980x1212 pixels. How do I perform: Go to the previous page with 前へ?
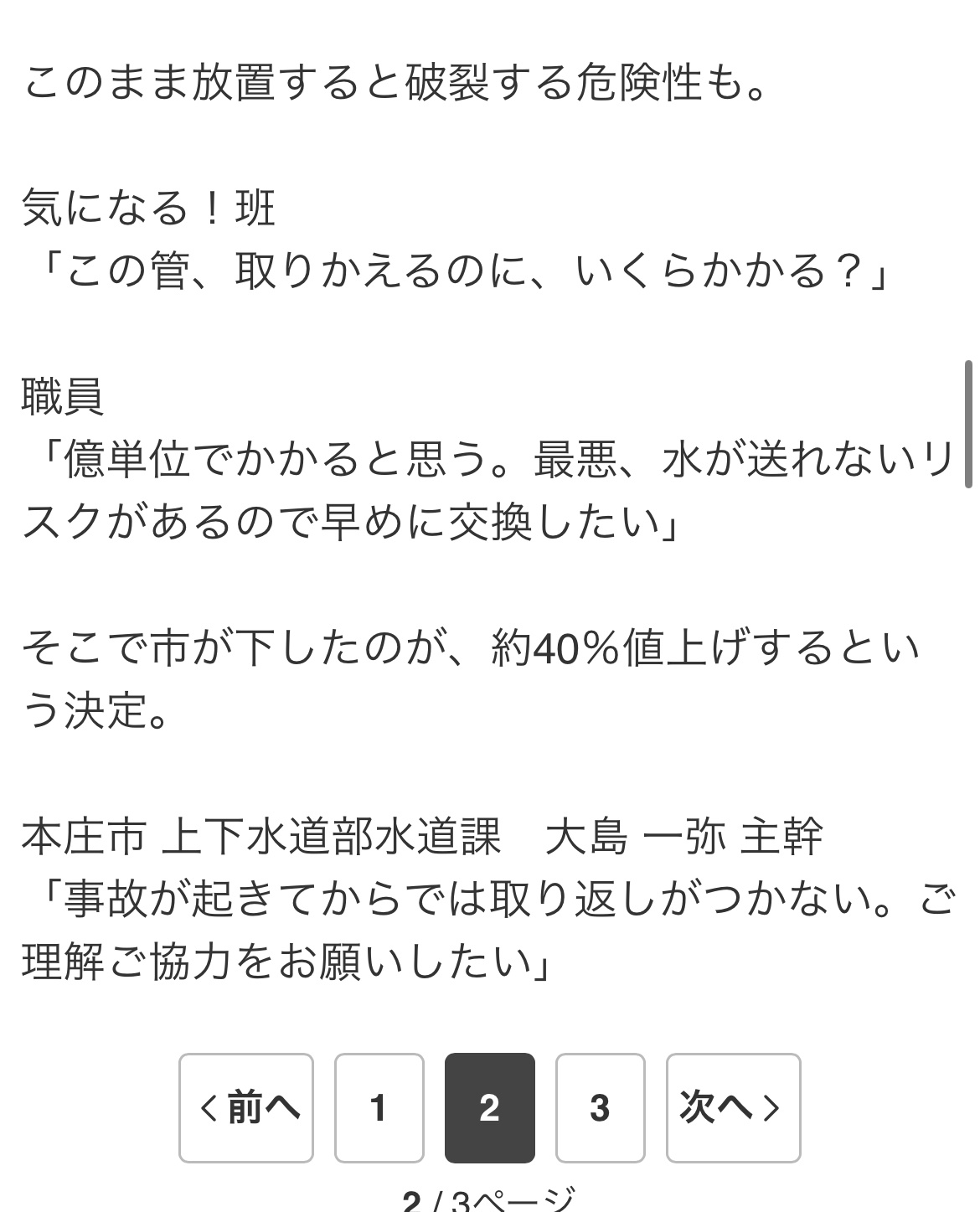246,1107
